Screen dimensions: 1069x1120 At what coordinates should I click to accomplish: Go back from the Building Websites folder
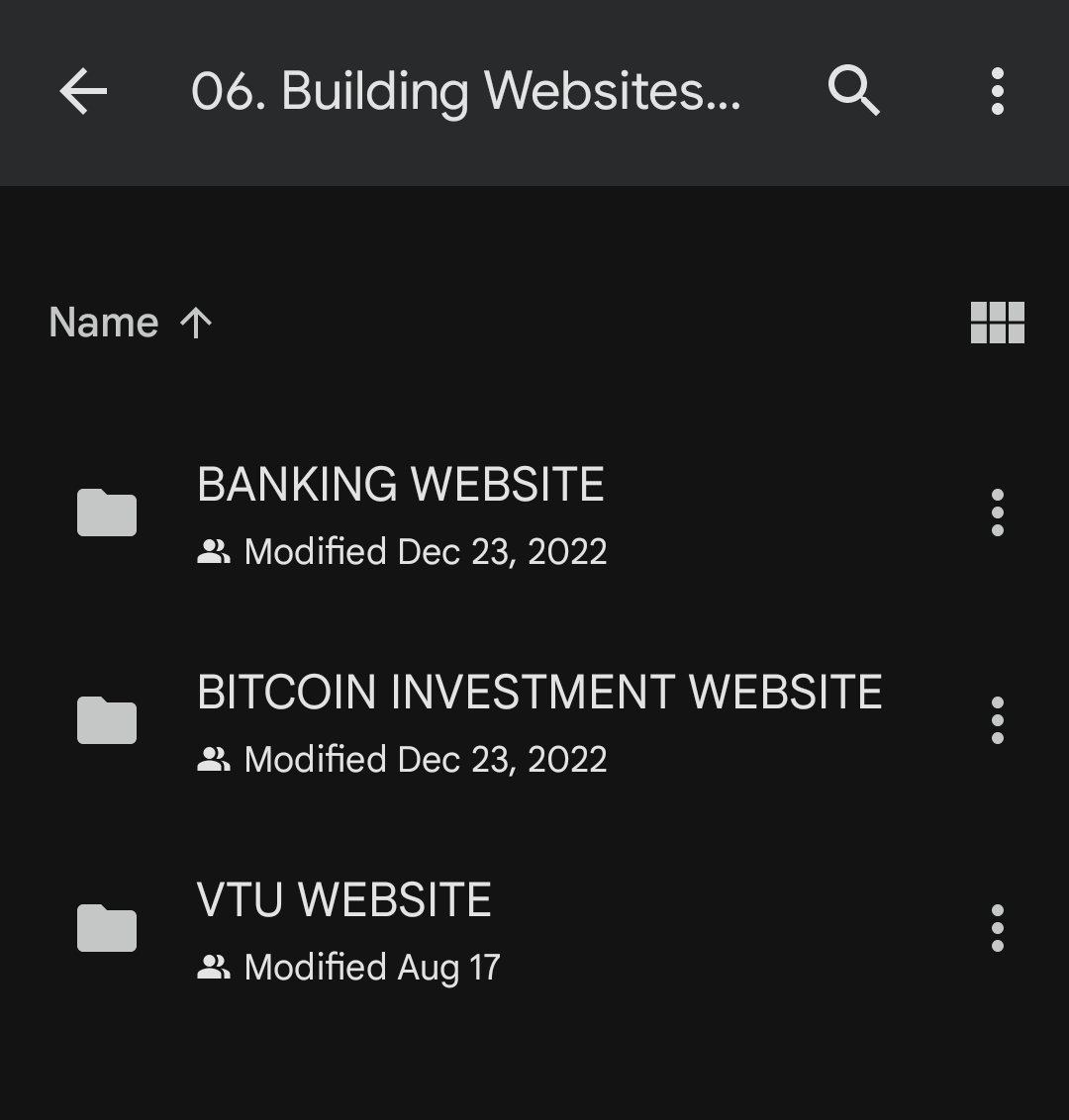83,92
